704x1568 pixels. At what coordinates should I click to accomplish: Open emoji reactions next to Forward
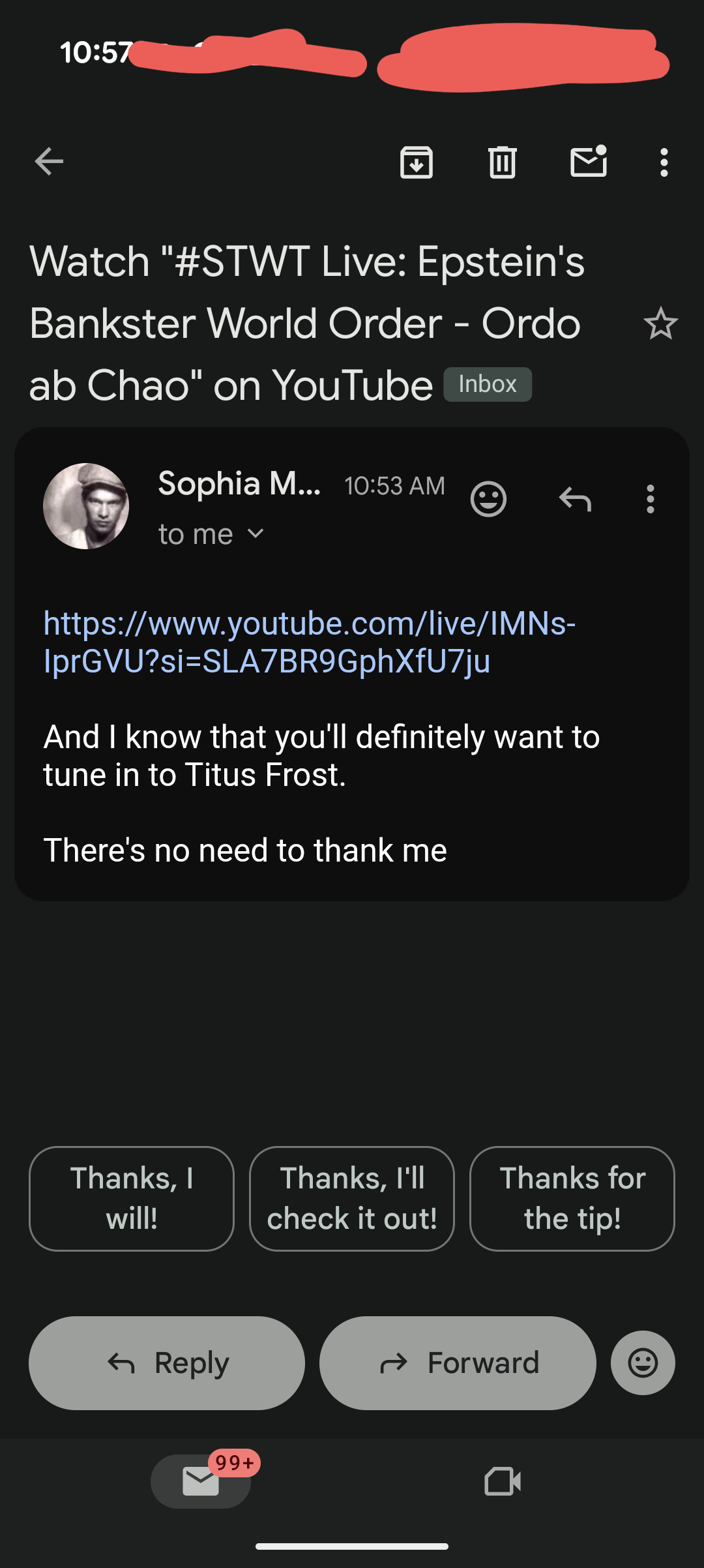point(643,1363)
